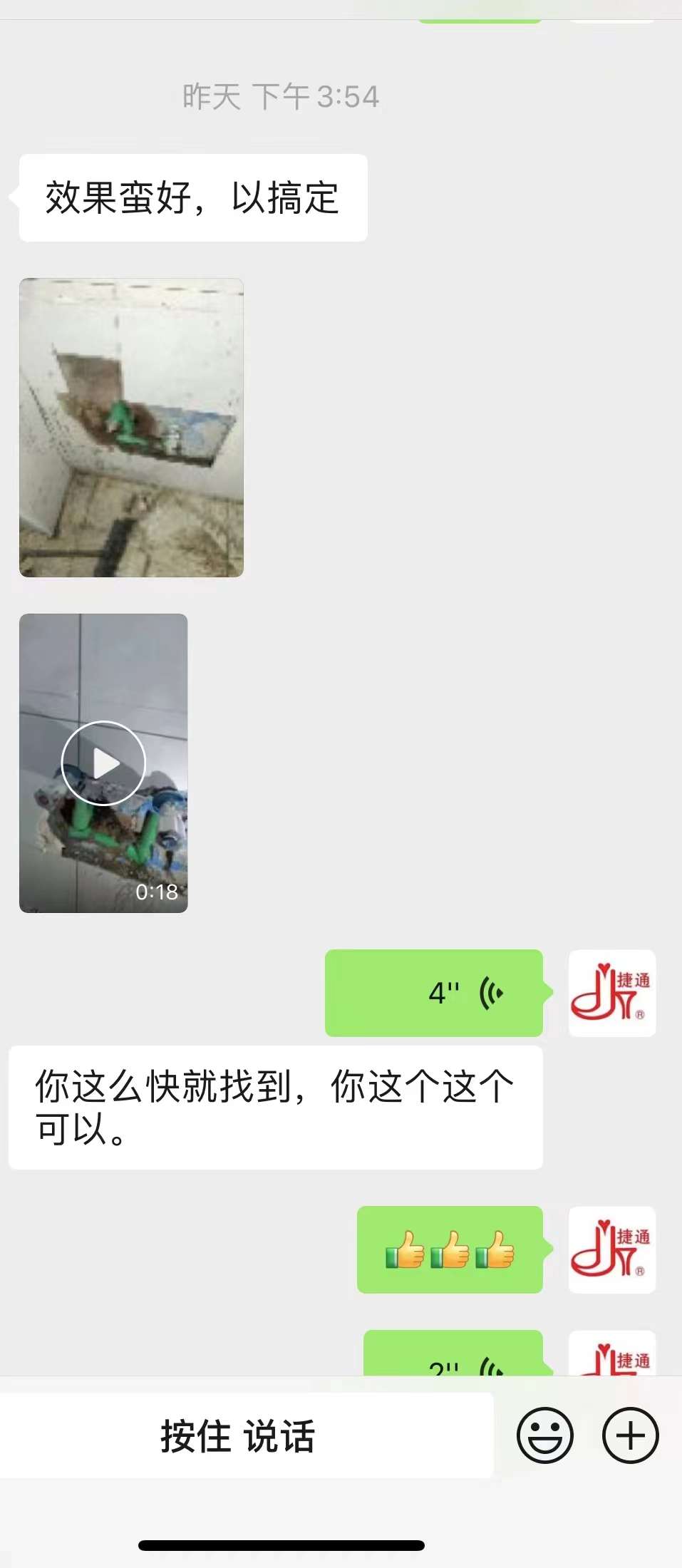Open the emoji sticker panel

(545, 1435)
